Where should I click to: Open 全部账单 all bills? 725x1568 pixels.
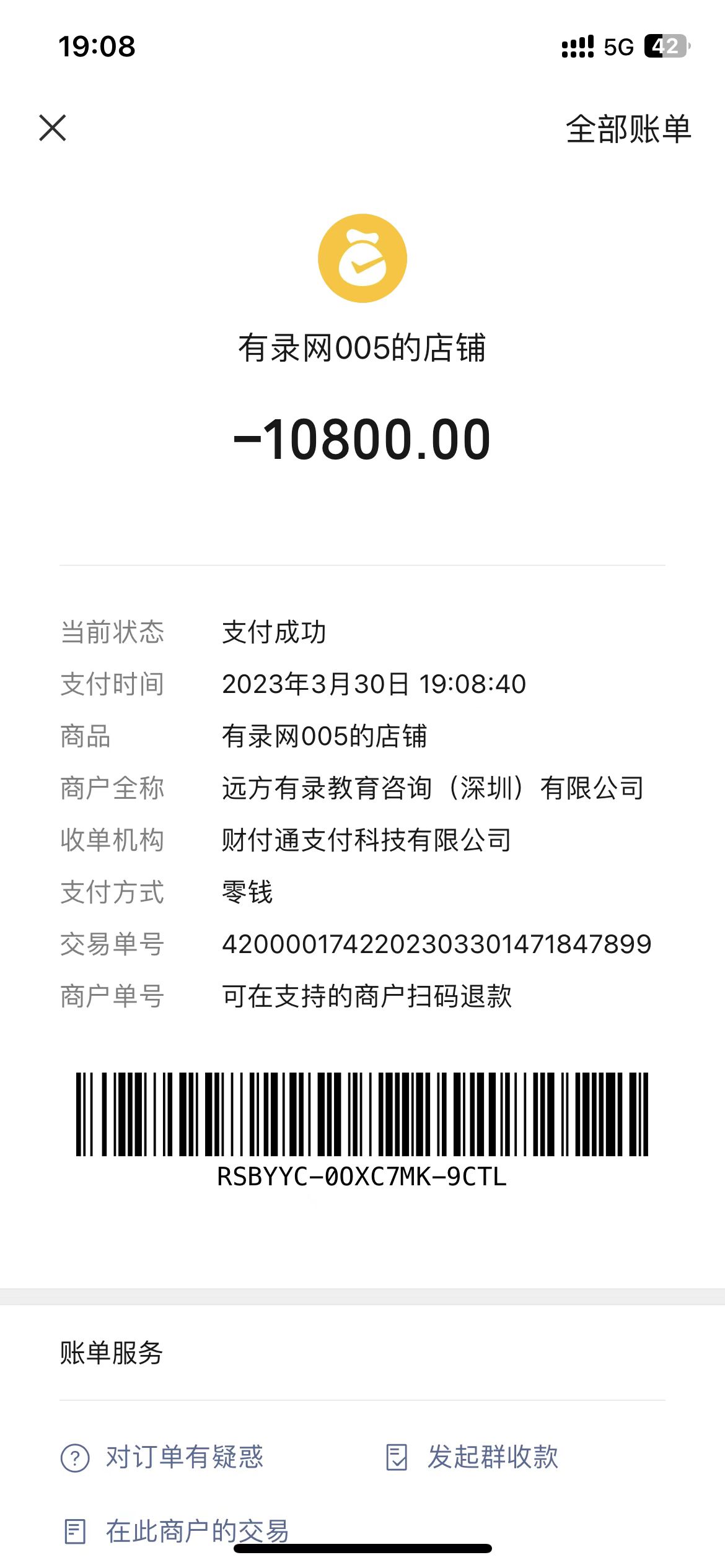click(628, 129)
